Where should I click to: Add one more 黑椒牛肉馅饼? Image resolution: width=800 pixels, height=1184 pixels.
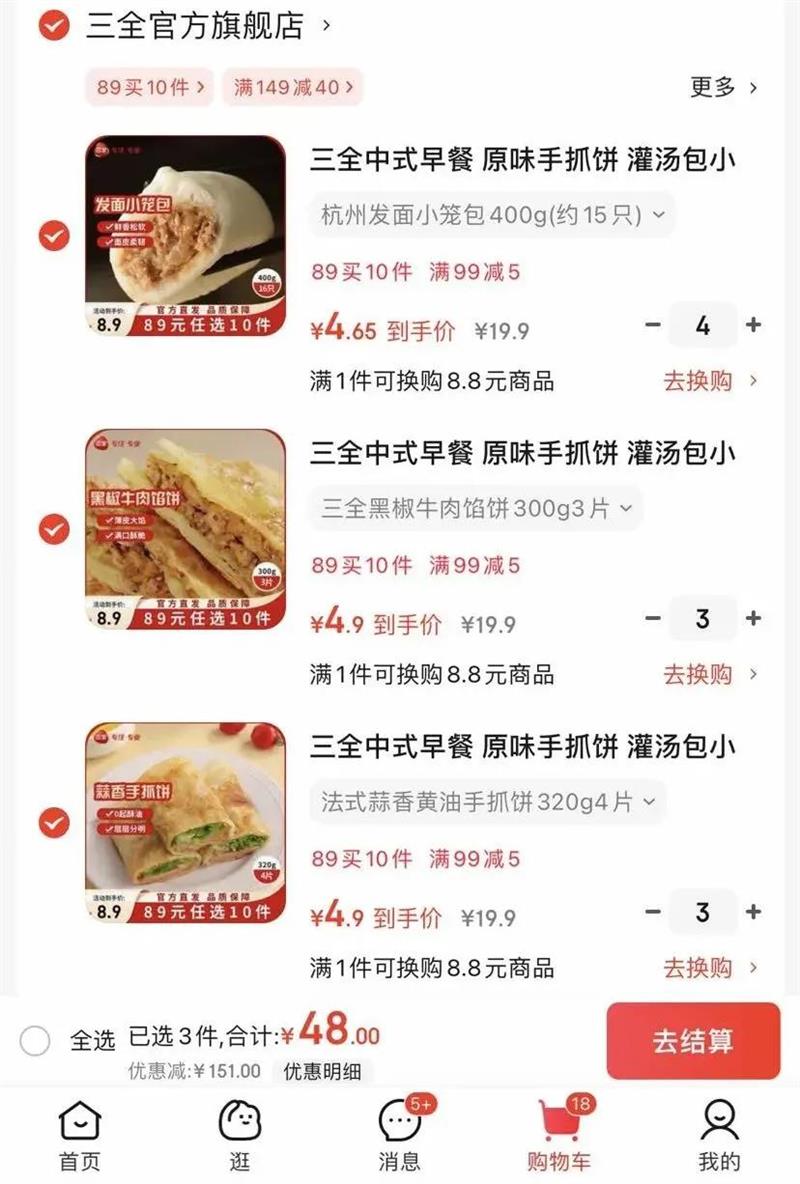tap(753, 618)
